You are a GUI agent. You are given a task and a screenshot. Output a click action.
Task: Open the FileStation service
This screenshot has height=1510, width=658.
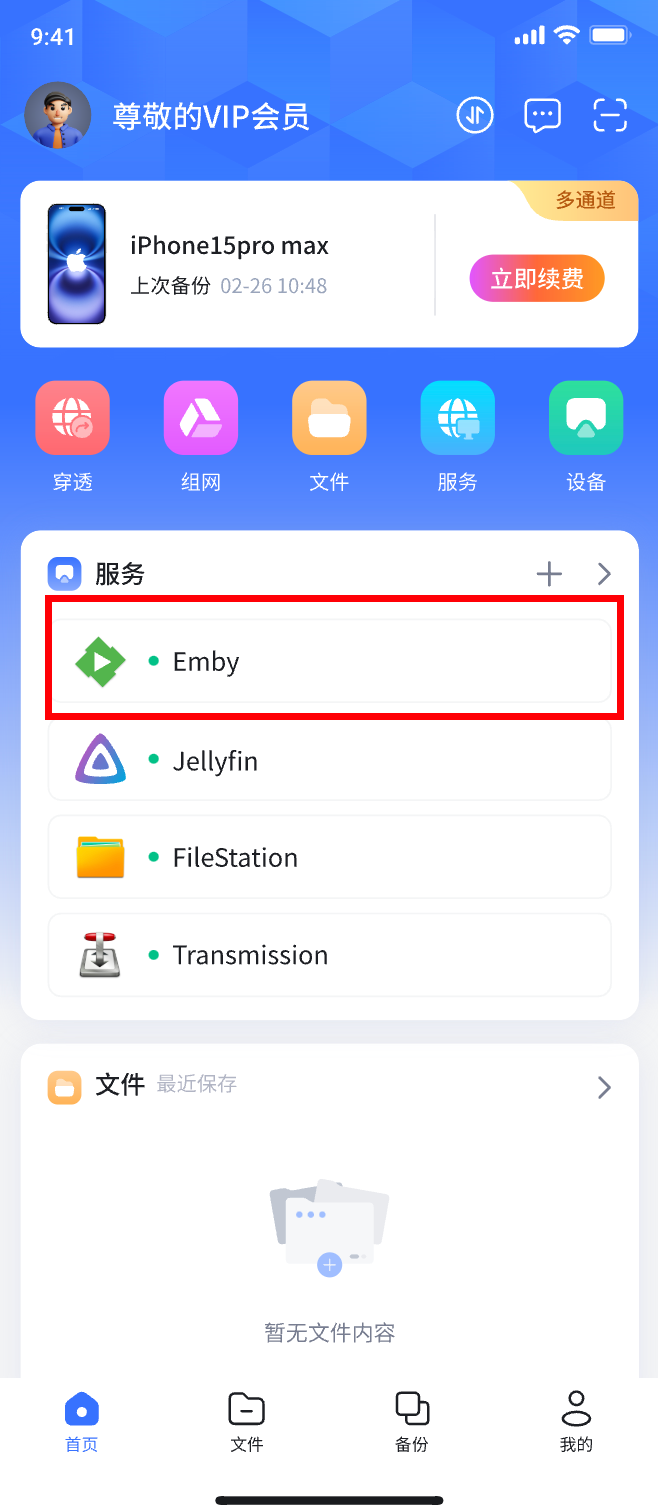330,857
